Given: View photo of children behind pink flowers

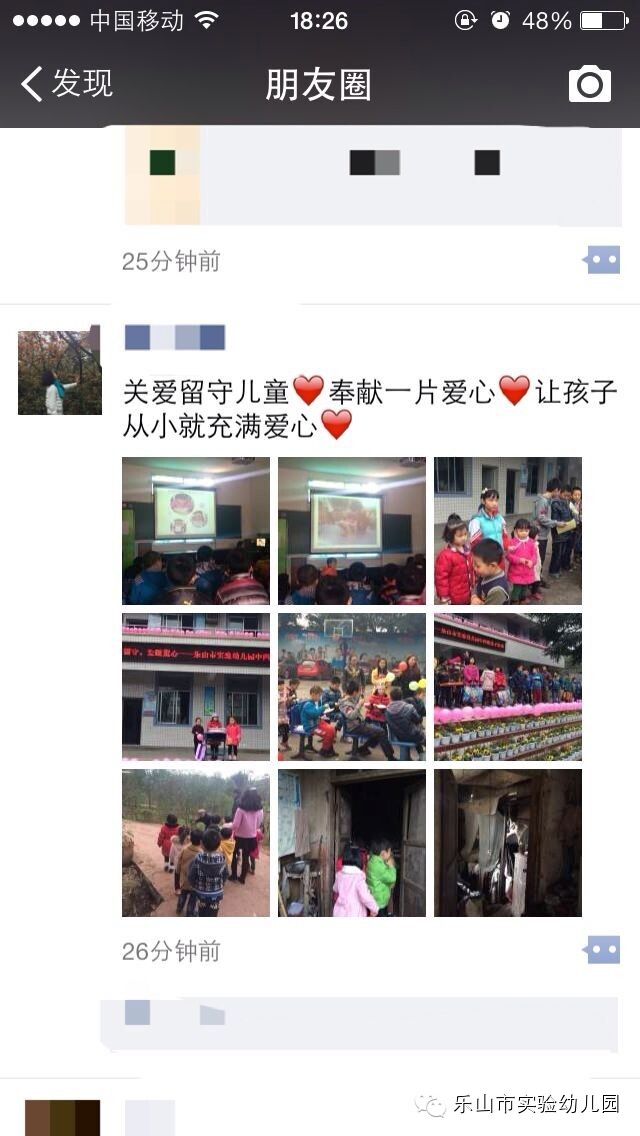Looking at the screenshot, I should (507, 687).
